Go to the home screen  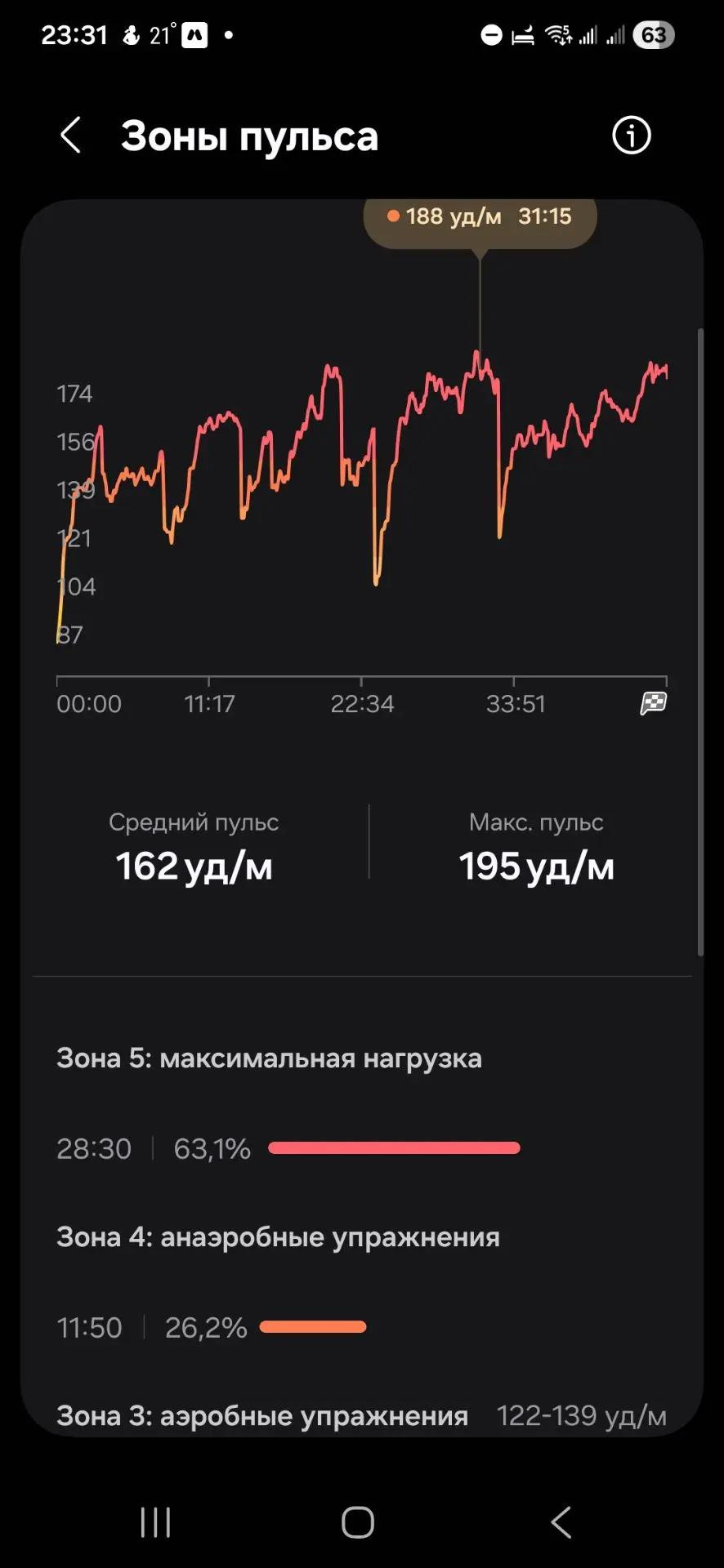click(x=358, y=1521)
